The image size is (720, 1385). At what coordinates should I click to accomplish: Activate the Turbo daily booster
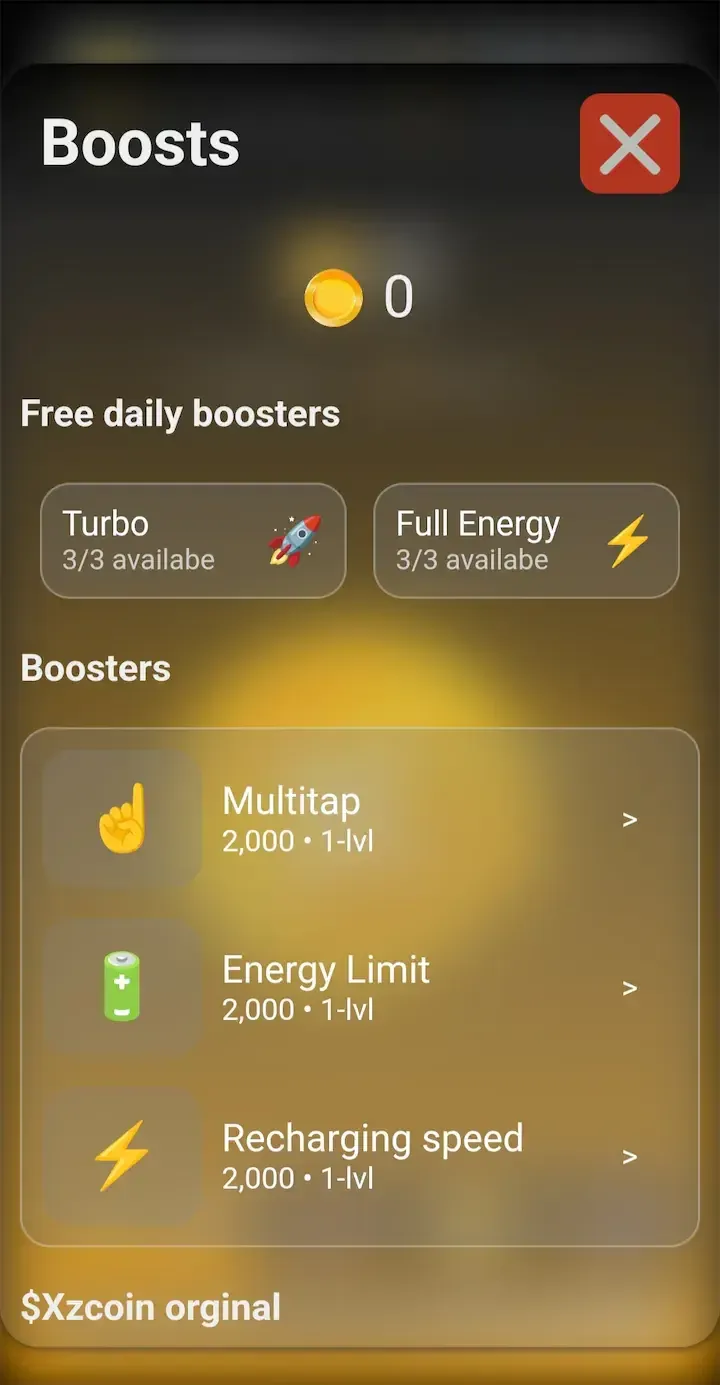[x=193, y=540]
